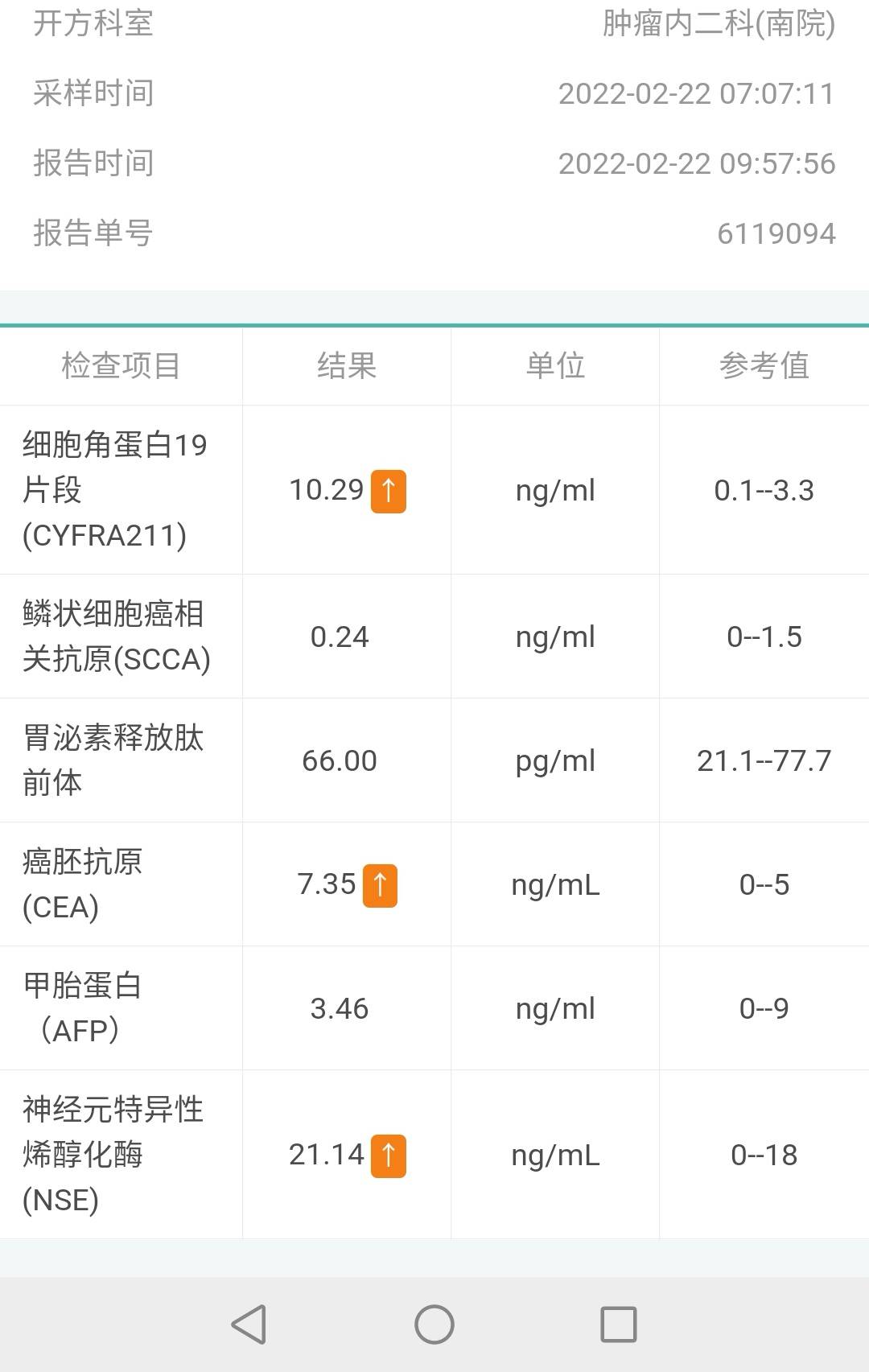Tap the Android home circle button
Image resolution: width=869 pixels, height=1372 pixels.
click(434, 1323)
